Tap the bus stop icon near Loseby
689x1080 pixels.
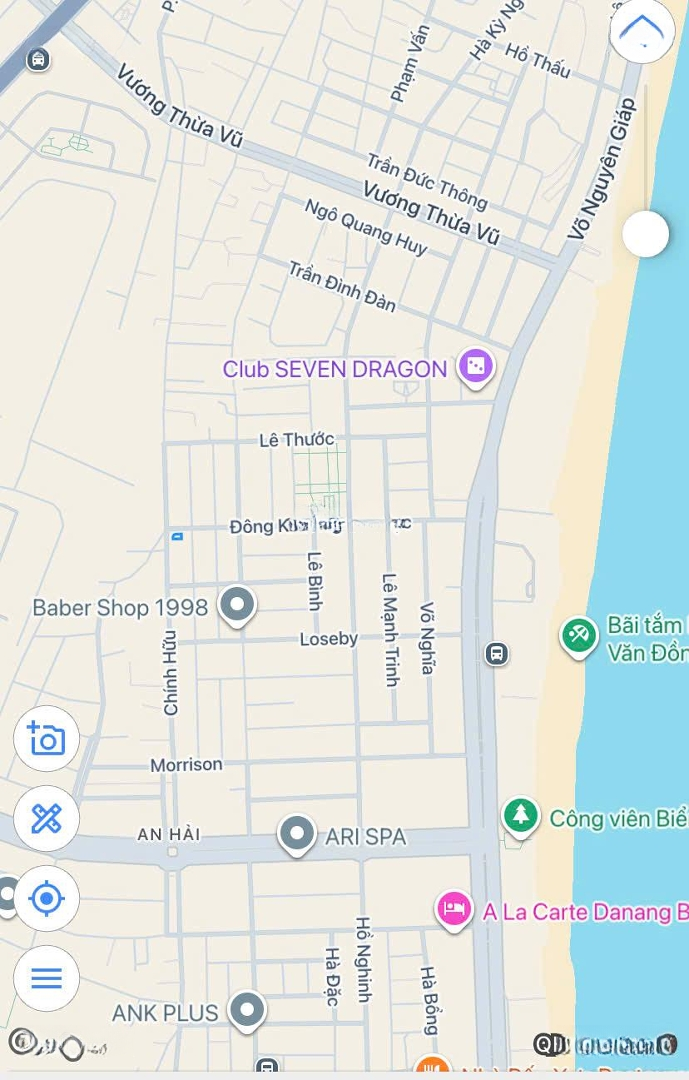[x=496, y=654]
